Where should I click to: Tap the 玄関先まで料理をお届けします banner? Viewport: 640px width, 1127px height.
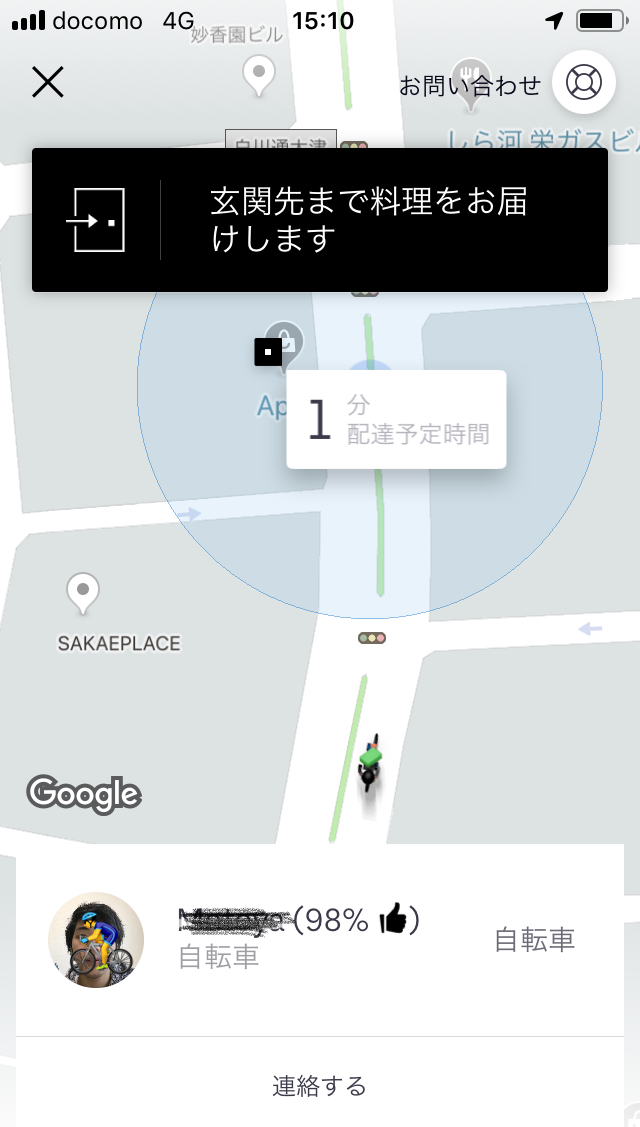pyautogui.click(x=320, y=220)
